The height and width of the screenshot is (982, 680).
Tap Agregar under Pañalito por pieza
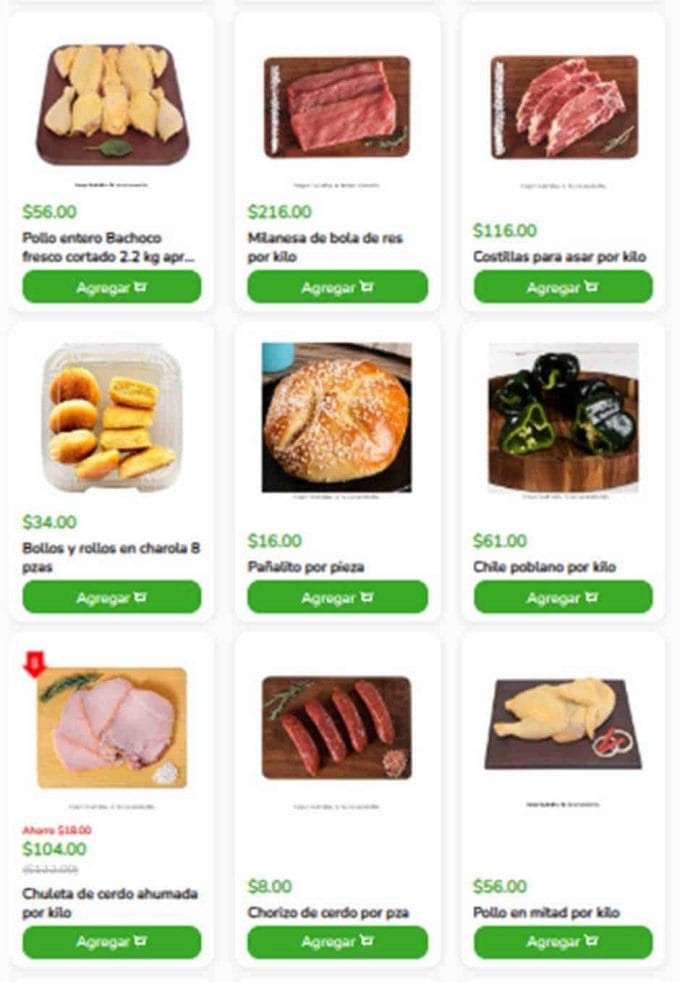click(337, 597)
